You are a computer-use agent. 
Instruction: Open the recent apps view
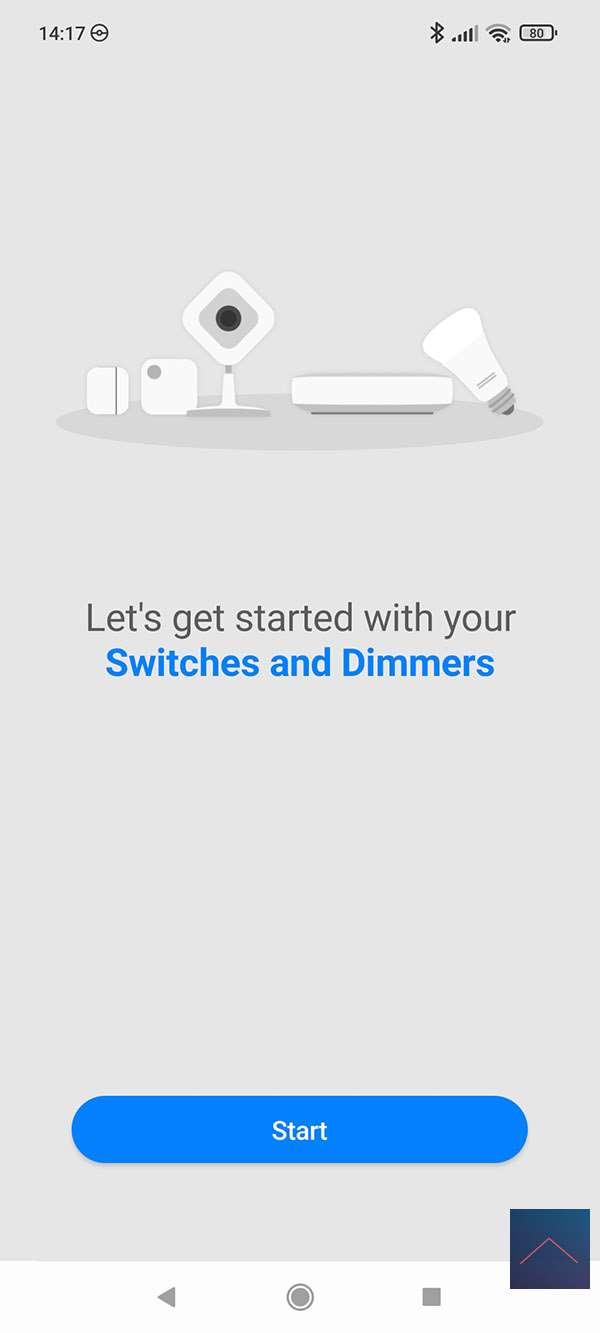coord(431,1297)
